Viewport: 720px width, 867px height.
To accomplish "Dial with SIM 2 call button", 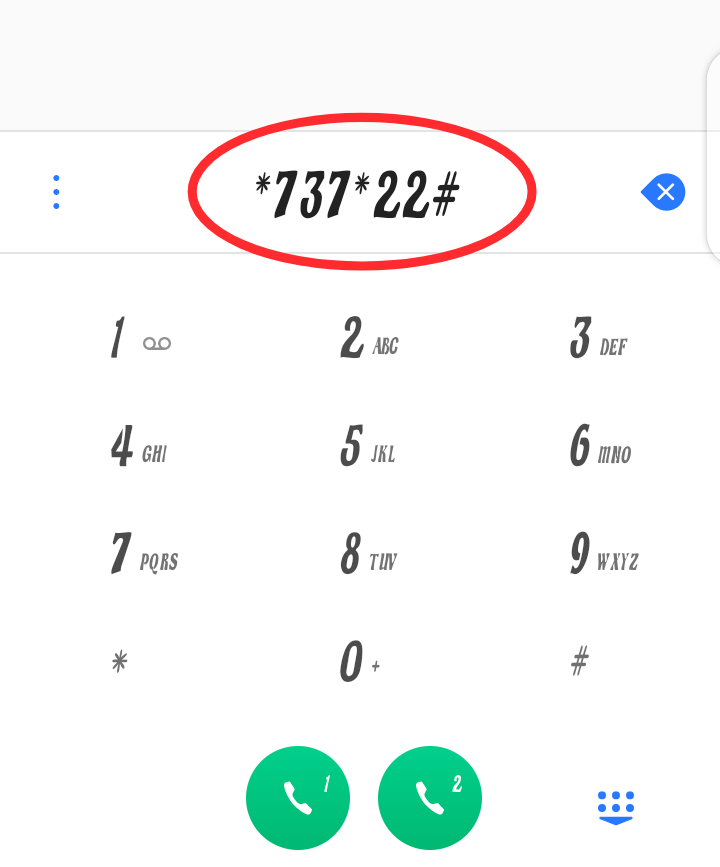I will (430, 797).
